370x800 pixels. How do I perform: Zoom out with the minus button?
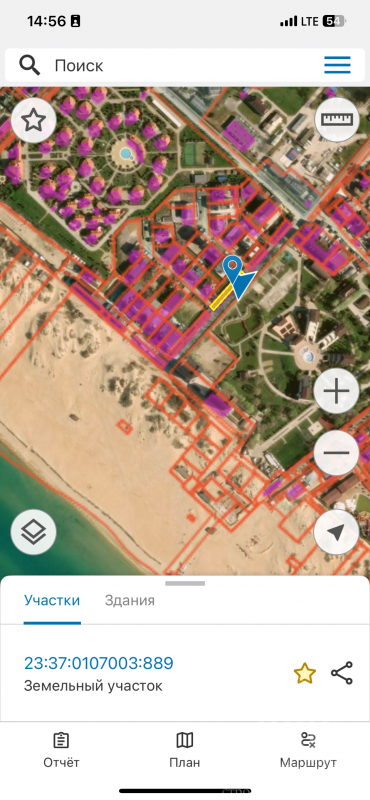click(336, 453)
